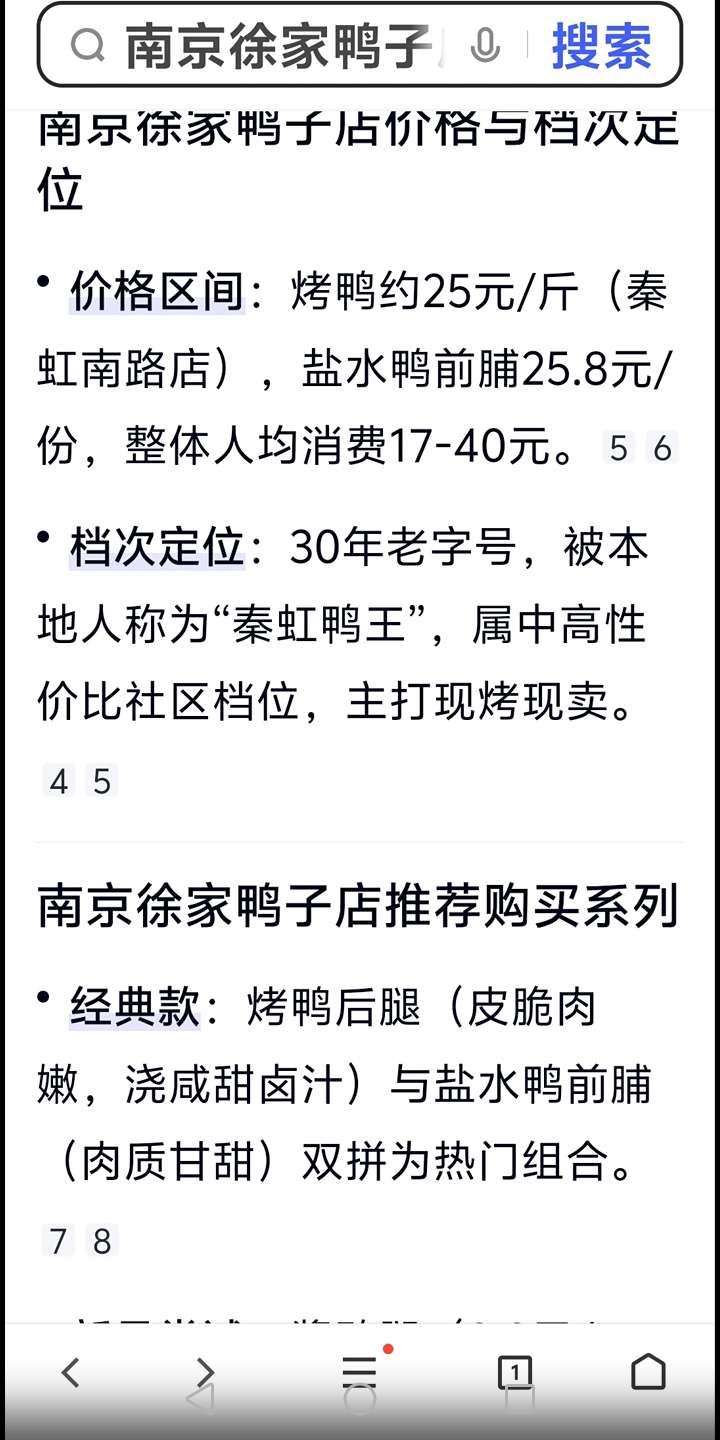720x1440 pixels.
Task: Open the browser menu
Action: pyautogui.click(x=360, y=1373)
